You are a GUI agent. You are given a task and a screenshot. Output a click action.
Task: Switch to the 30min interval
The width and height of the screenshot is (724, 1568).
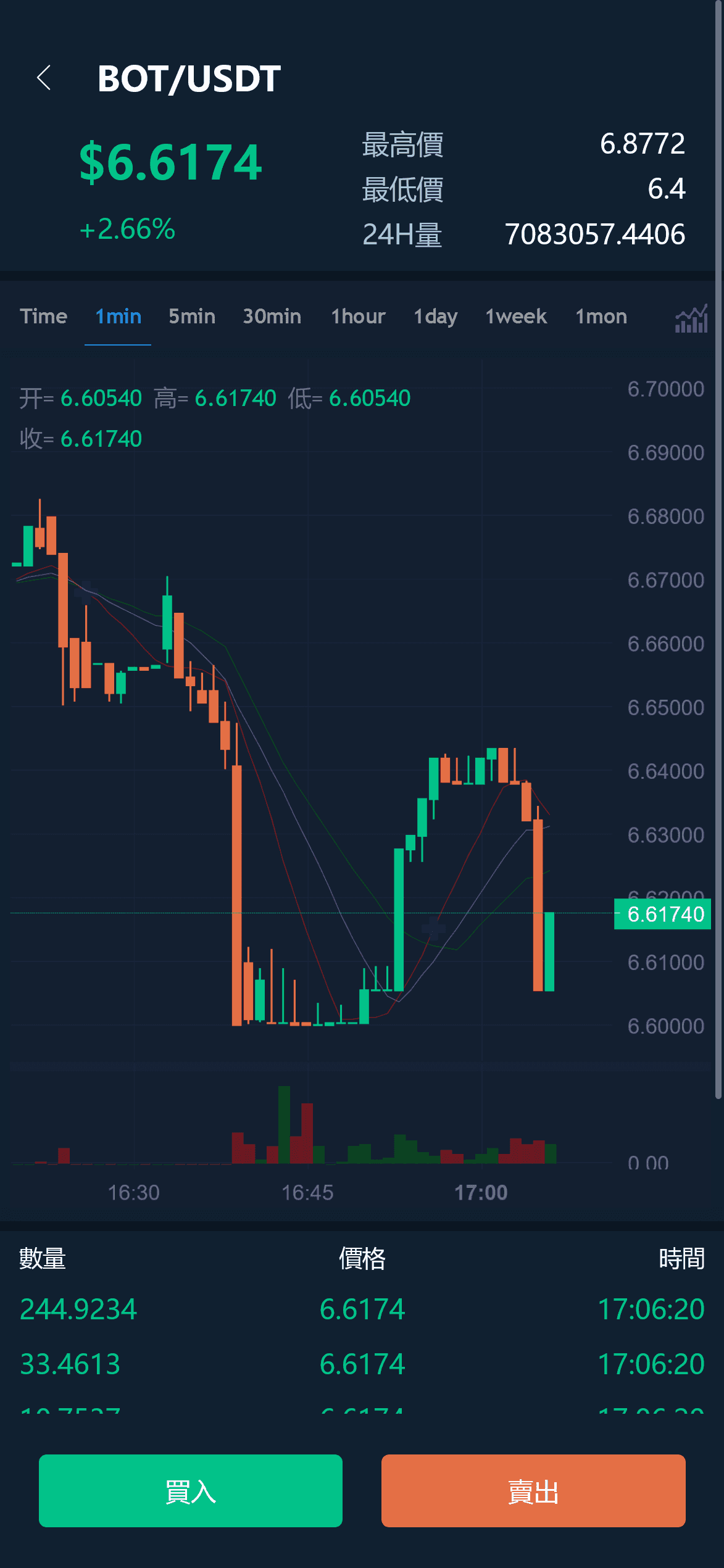tap(272, 317)
